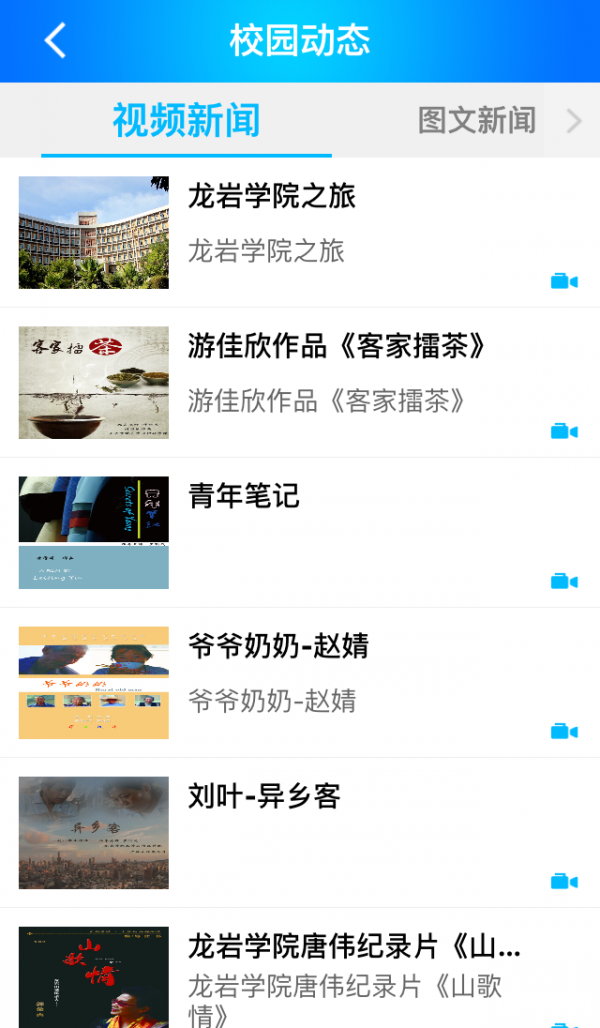Switch to the 图文新闻 tab
This screenshot has height=1028, width=600.
coord(476,121)
